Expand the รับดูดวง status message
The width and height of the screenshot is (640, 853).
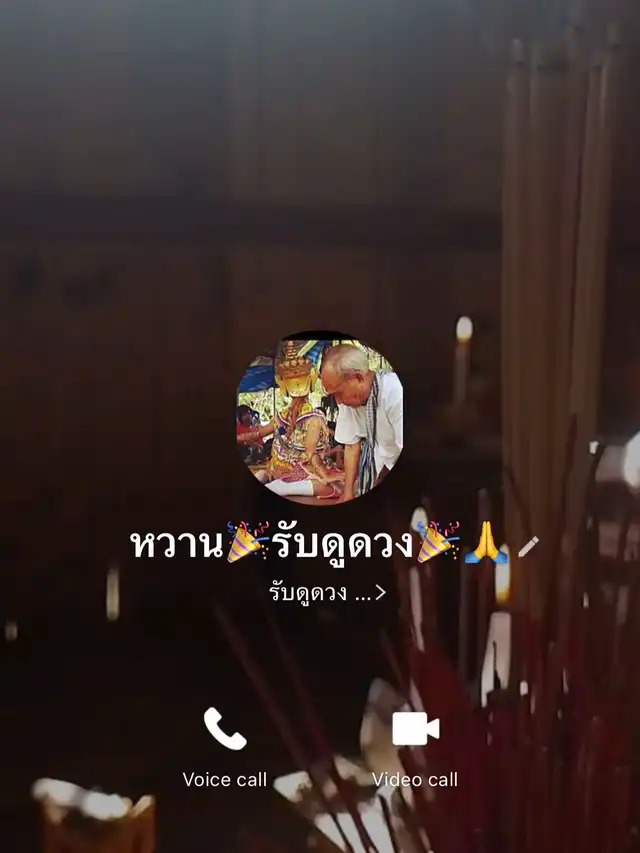[327, 592]
